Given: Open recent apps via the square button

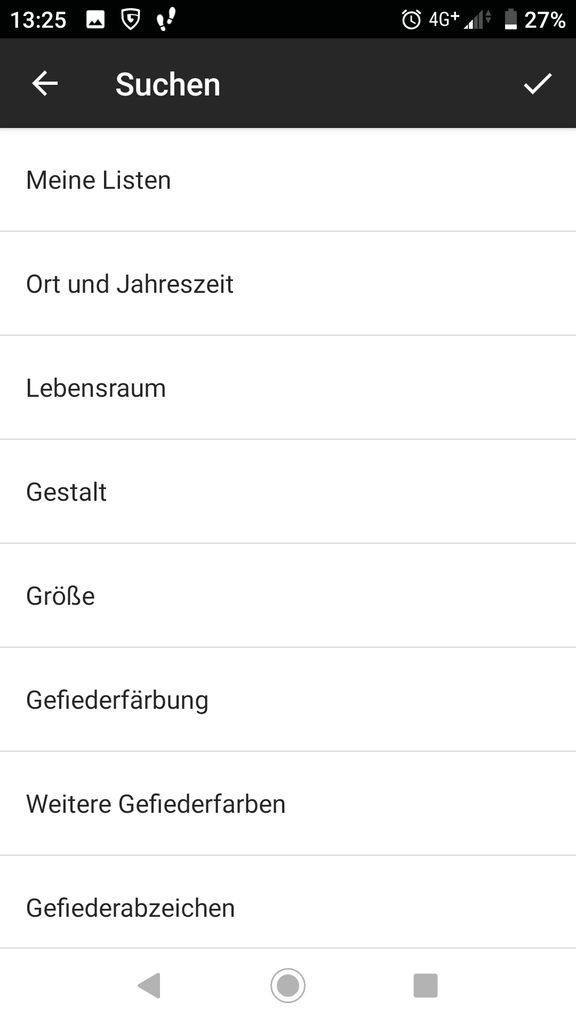Looking at the screenshot, I should click(x=426, y=985).
